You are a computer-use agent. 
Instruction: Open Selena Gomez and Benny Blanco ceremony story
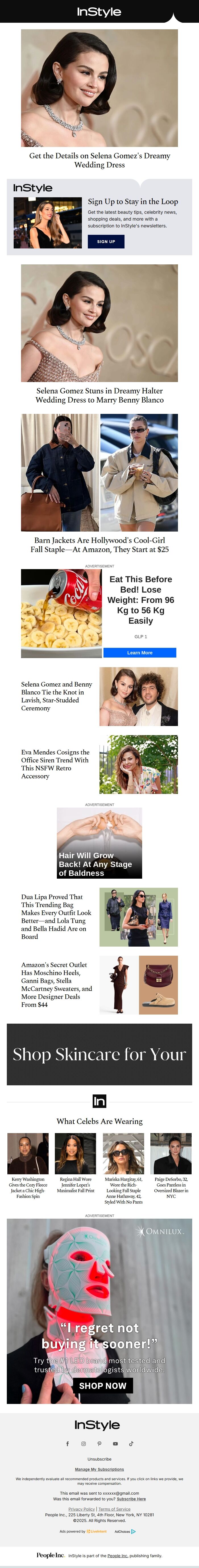coord(57,696)
